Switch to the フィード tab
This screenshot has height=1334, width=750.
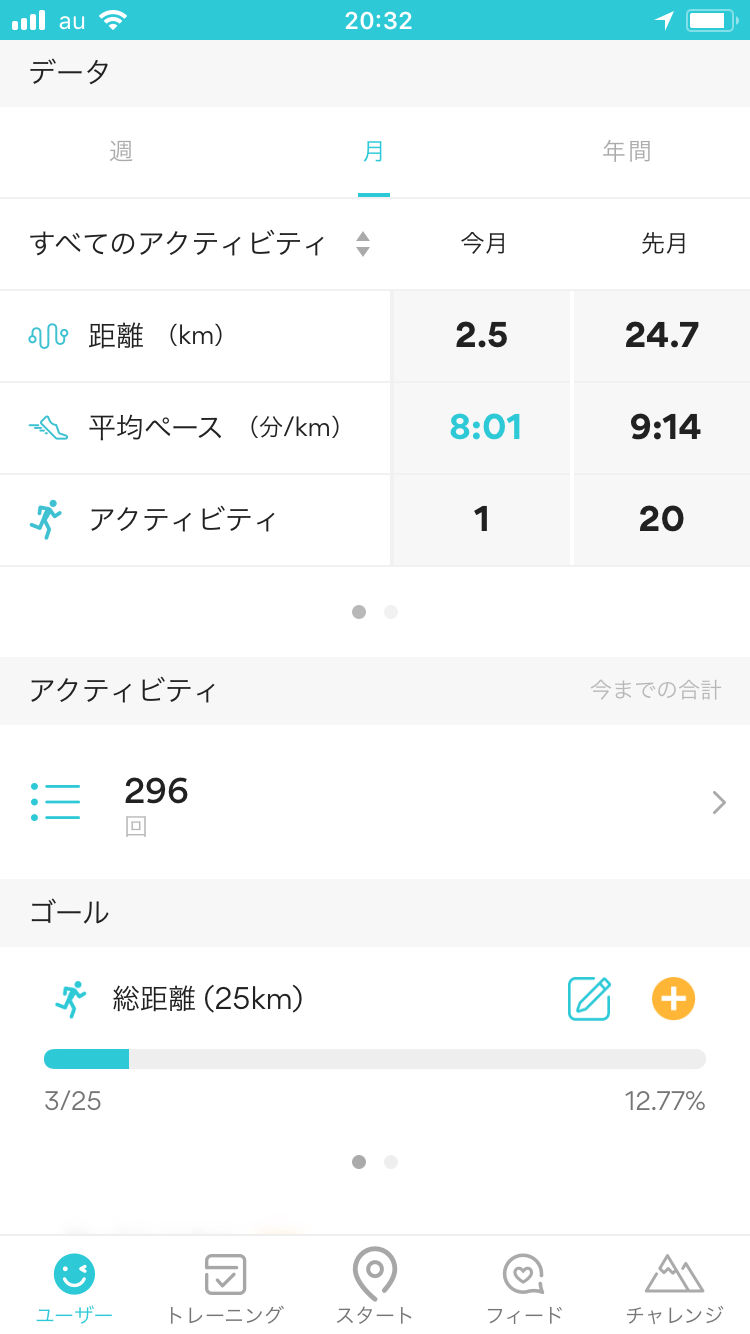(524, 1287)
